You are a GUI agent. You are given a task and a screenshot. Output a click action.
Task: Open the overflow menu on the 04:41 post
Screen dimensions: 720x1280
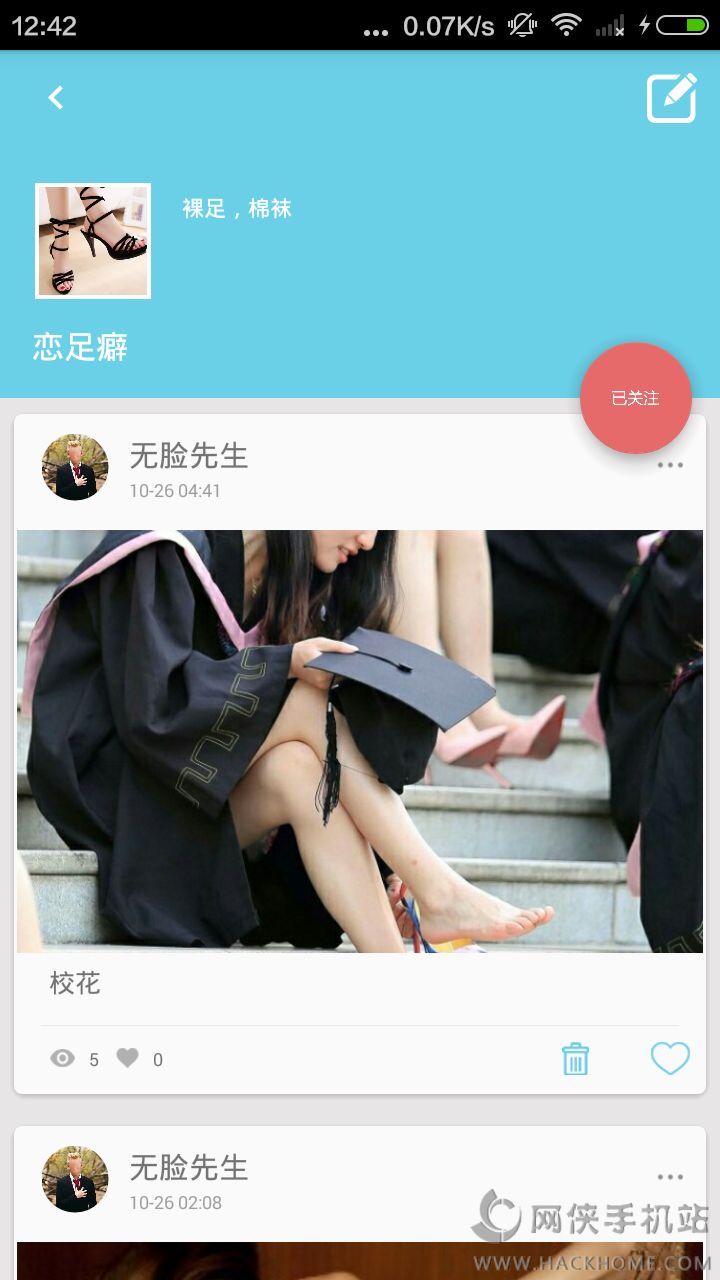click(x=670, y=465)
